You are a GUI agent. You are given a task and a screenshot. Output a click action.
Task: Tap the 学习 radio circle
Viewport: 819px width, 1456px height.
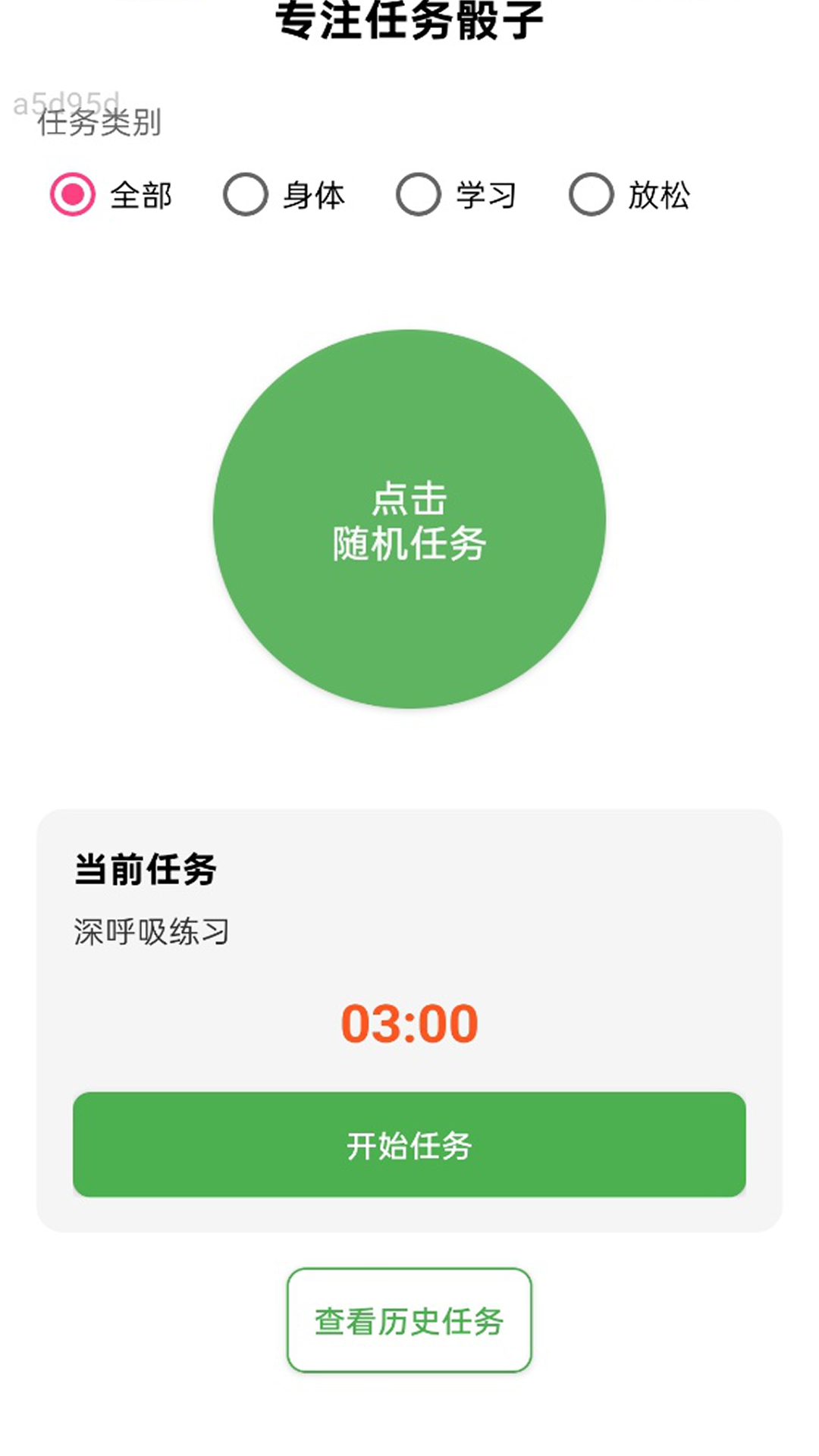(x=418, y=196)
